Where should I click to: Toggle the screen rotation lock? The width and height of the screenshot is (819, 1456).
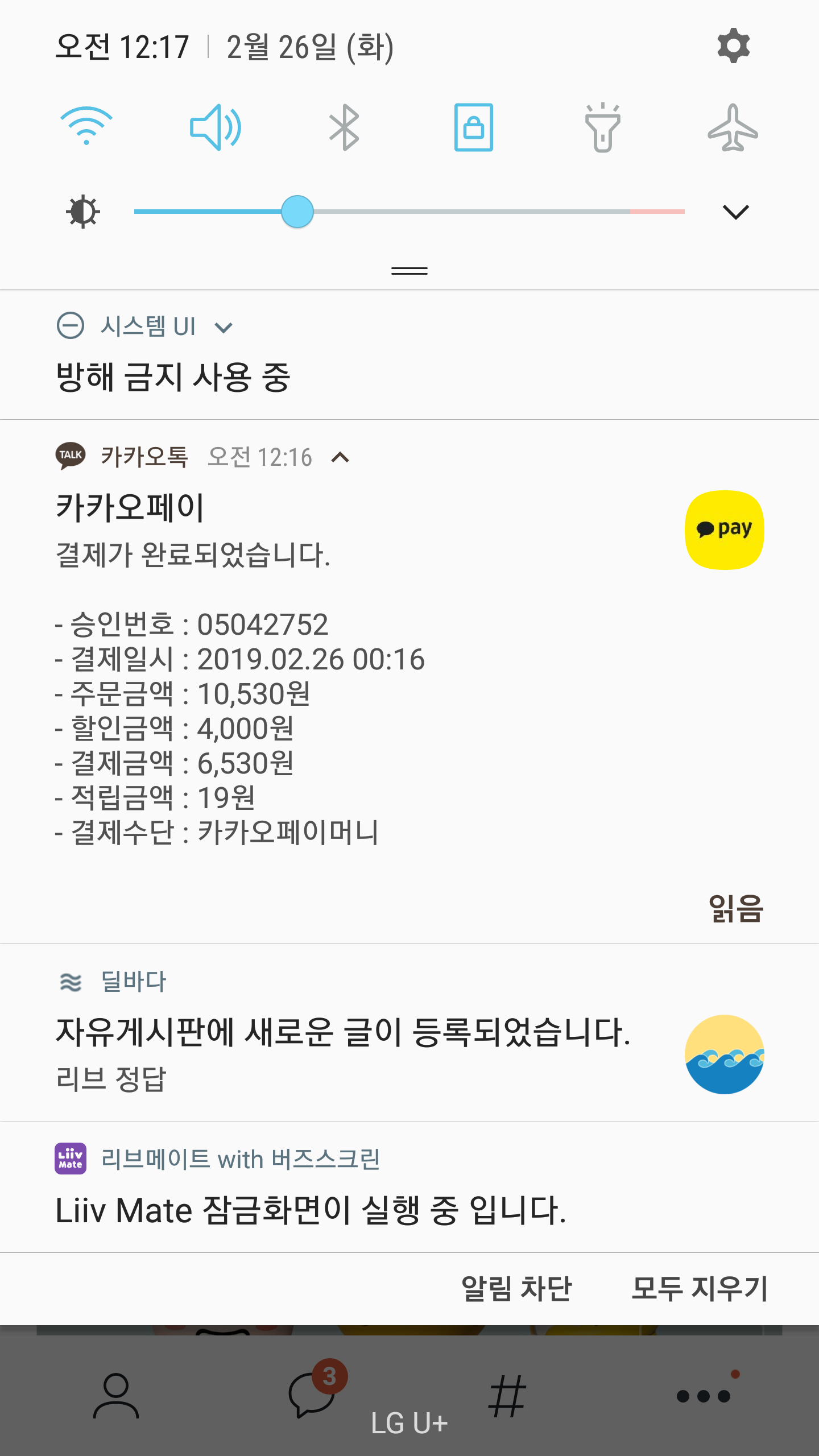click(x=473, y=127)
